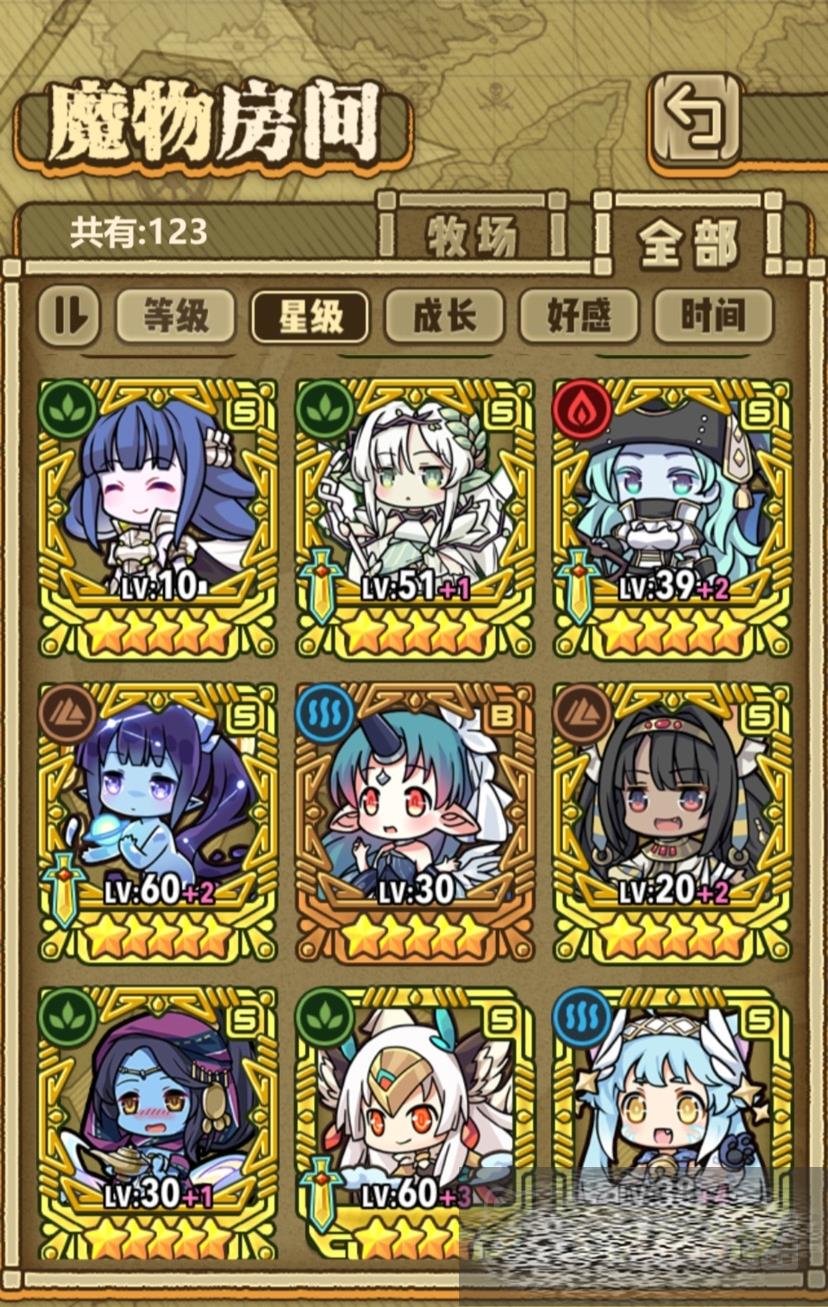The image size is (828, 1307).
Task: Select the LV:30+1 genie monster card
Action: point(157,1120)
